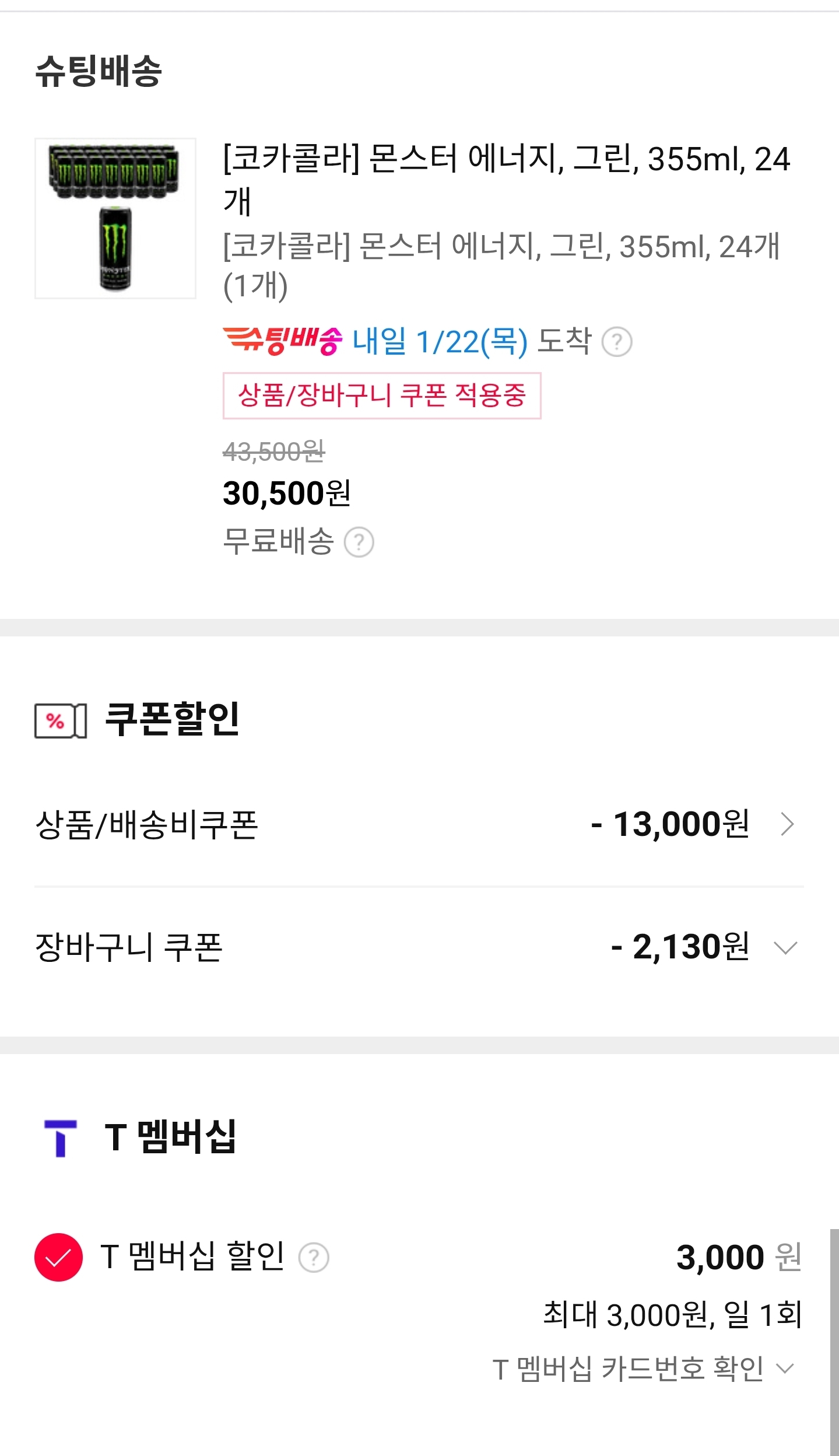Tap the help icon next to 무료배송

359,542
